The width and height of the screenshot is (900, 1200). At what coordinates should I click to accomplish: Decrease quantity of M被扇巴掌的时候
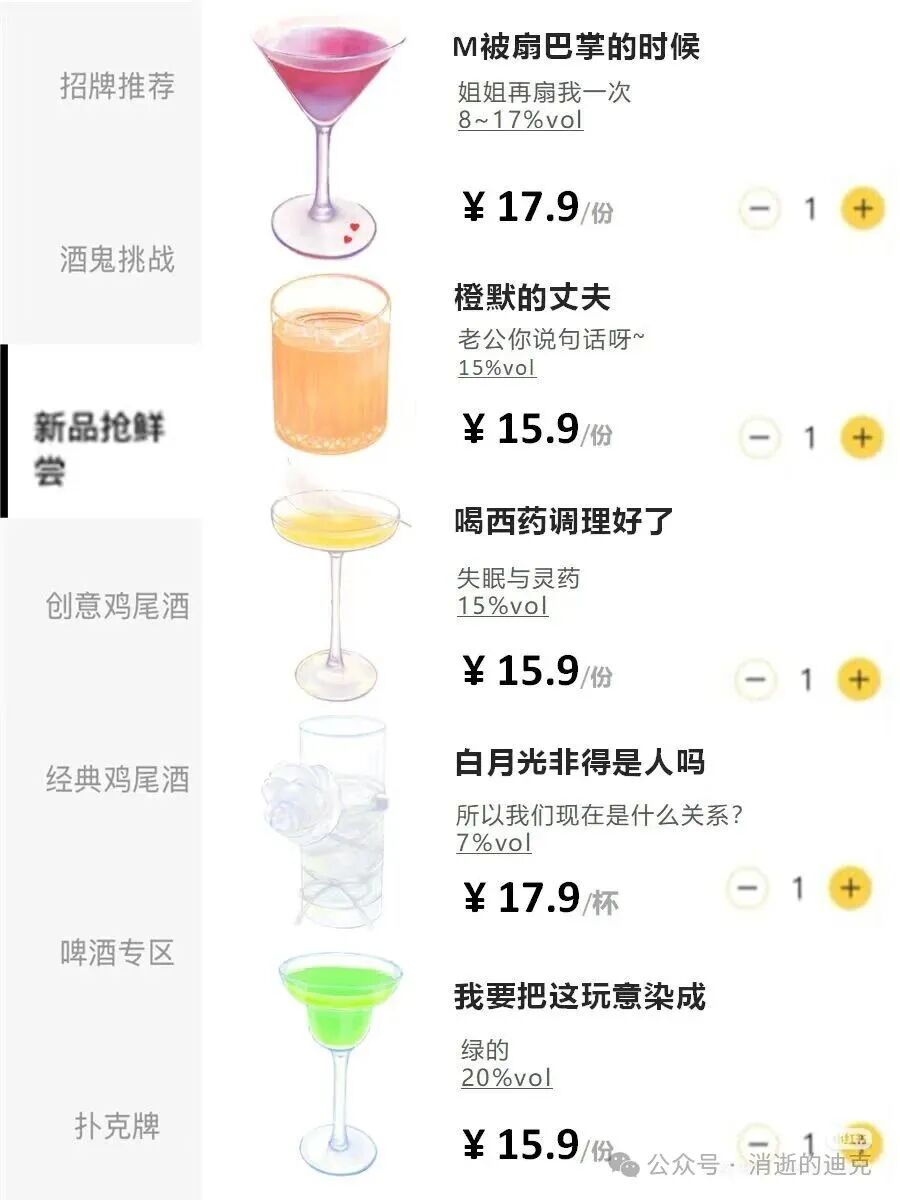[x=760, y=209]
